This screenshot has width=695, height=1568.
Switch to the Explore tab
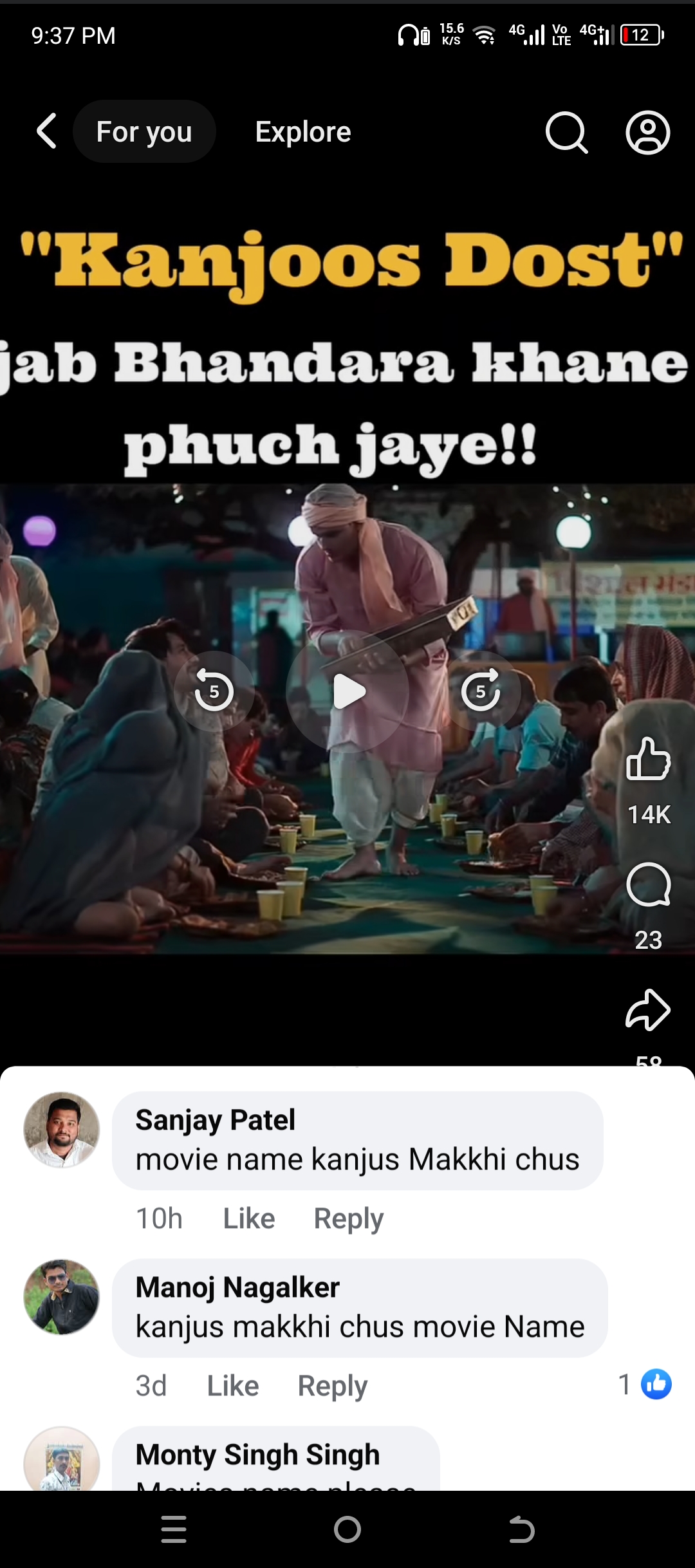pos(303,132)
